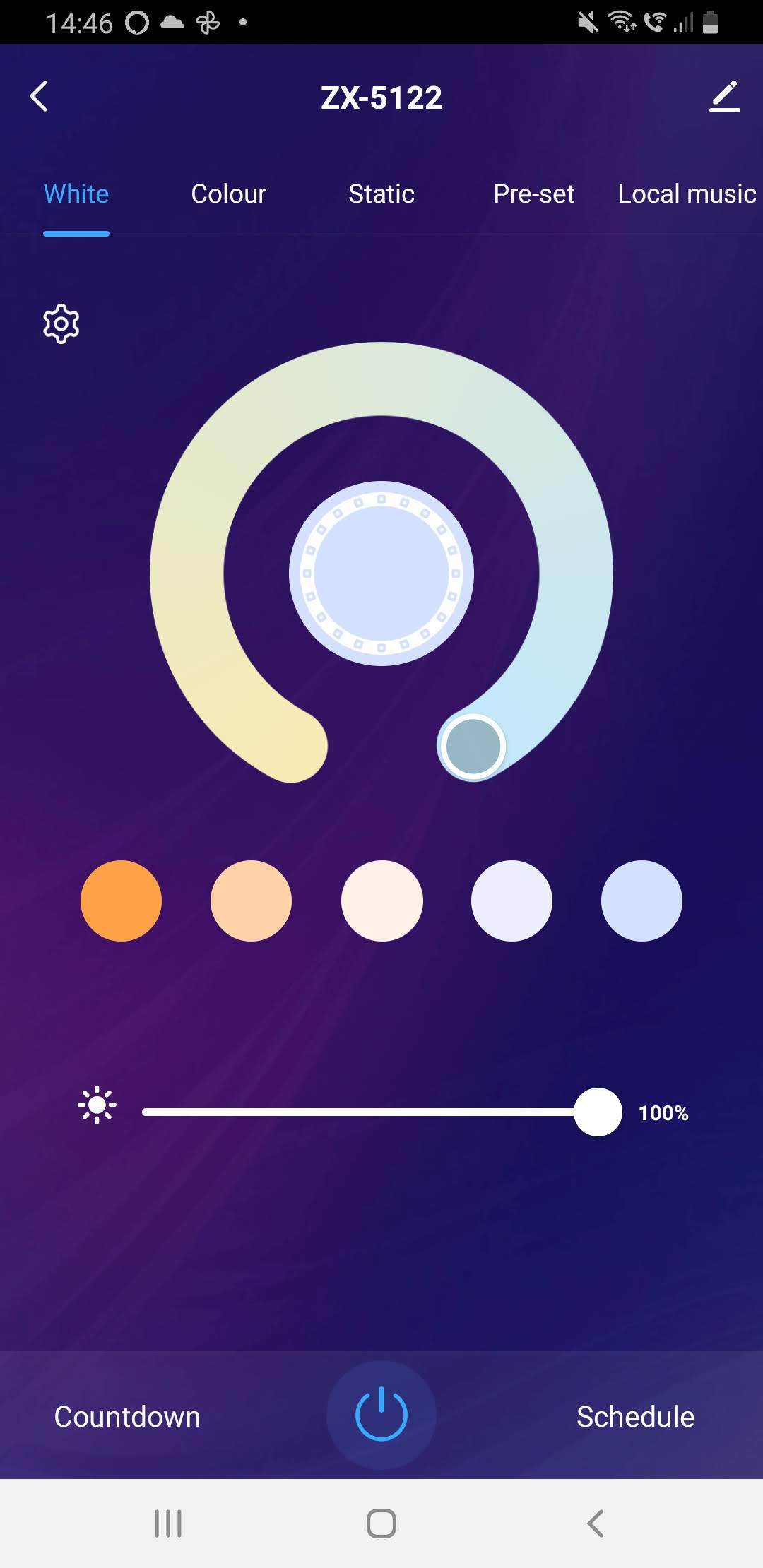The width and height of the screenshot is (763, 1568).
Task: Open the Countdown timer
Action: click(127, 1416)
